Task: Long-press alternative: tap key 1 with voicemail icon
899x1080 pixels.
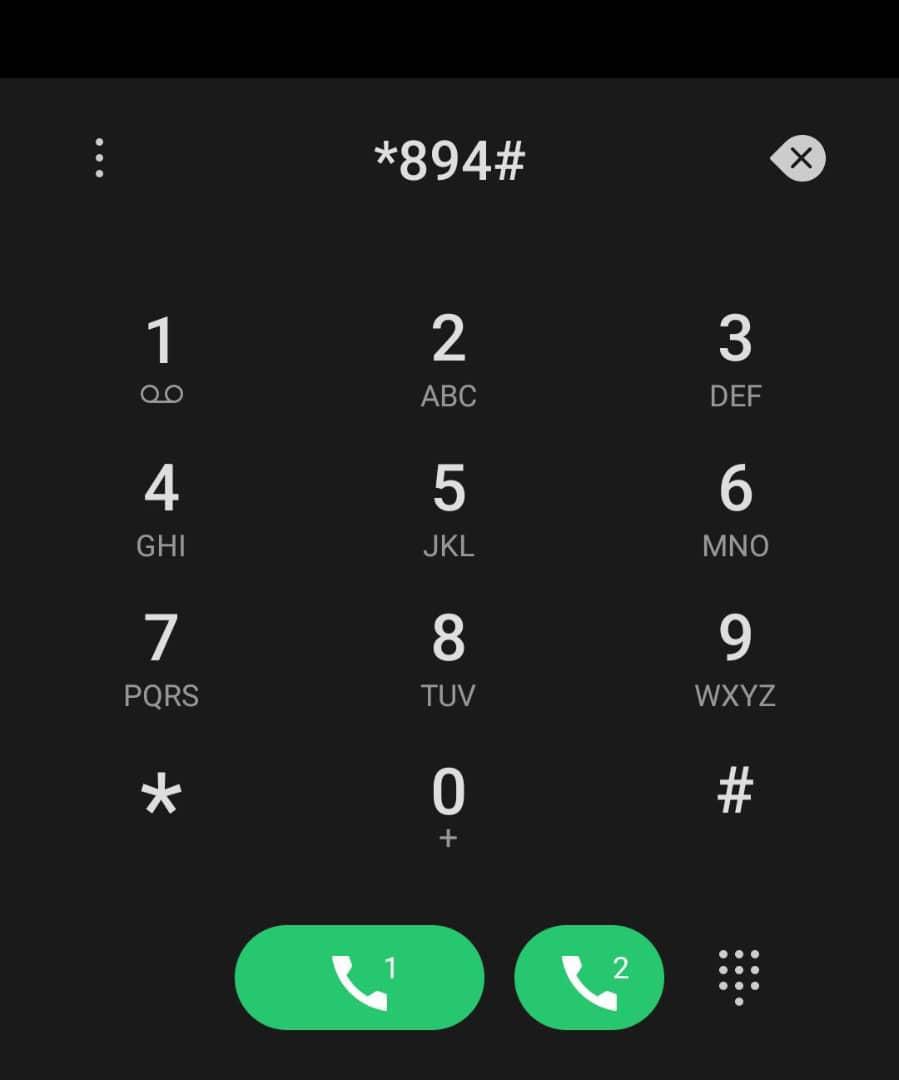Action: (x=162, y=355)
